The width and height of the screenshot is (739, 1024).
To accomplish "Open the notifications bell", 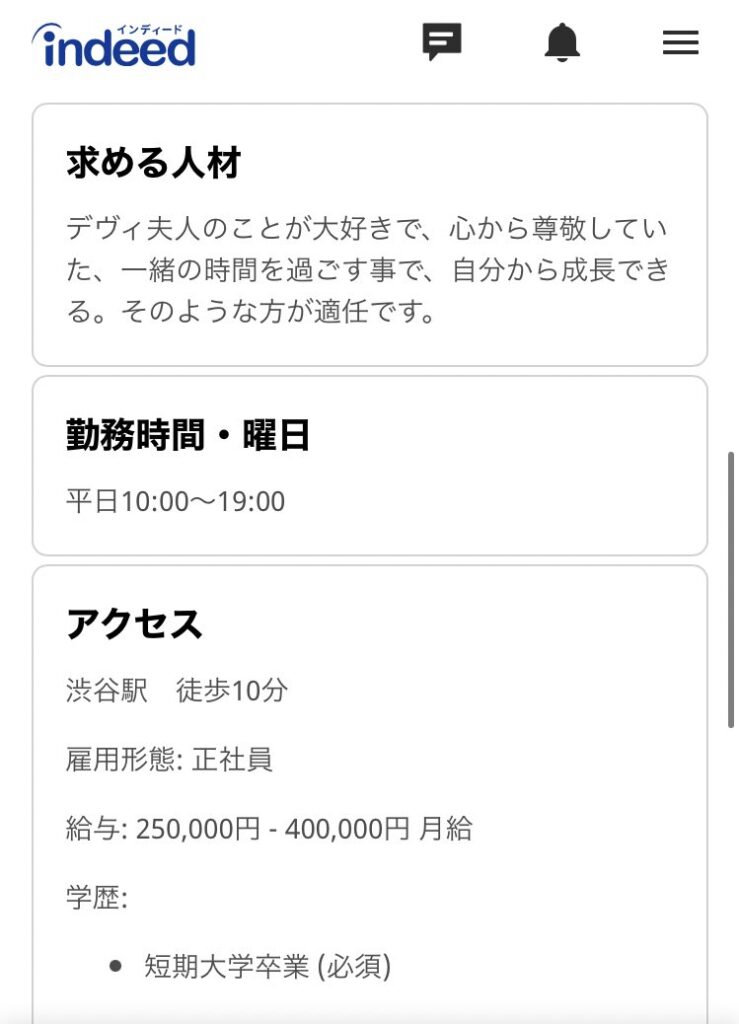I will 562,42.
